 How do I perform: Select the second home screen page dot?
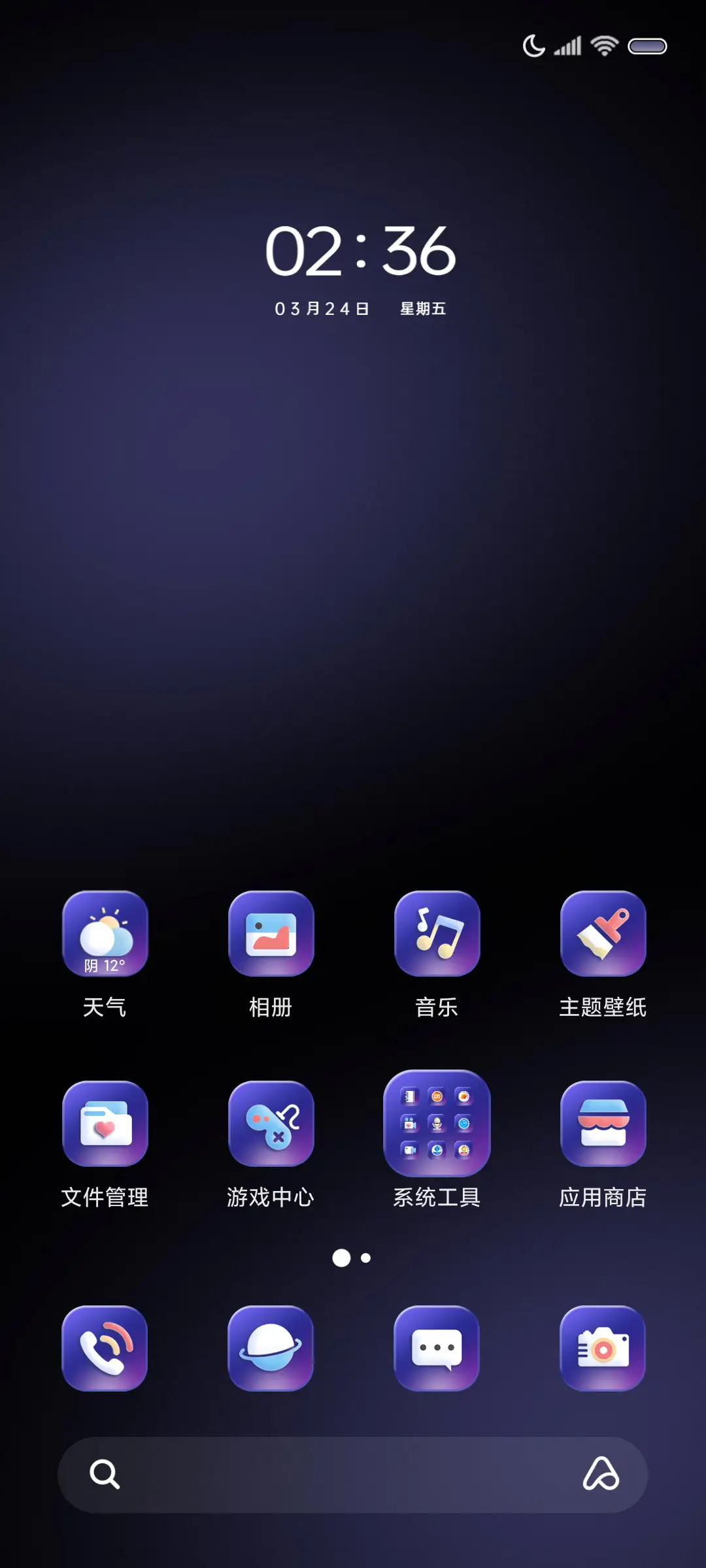pos(365,1258)
